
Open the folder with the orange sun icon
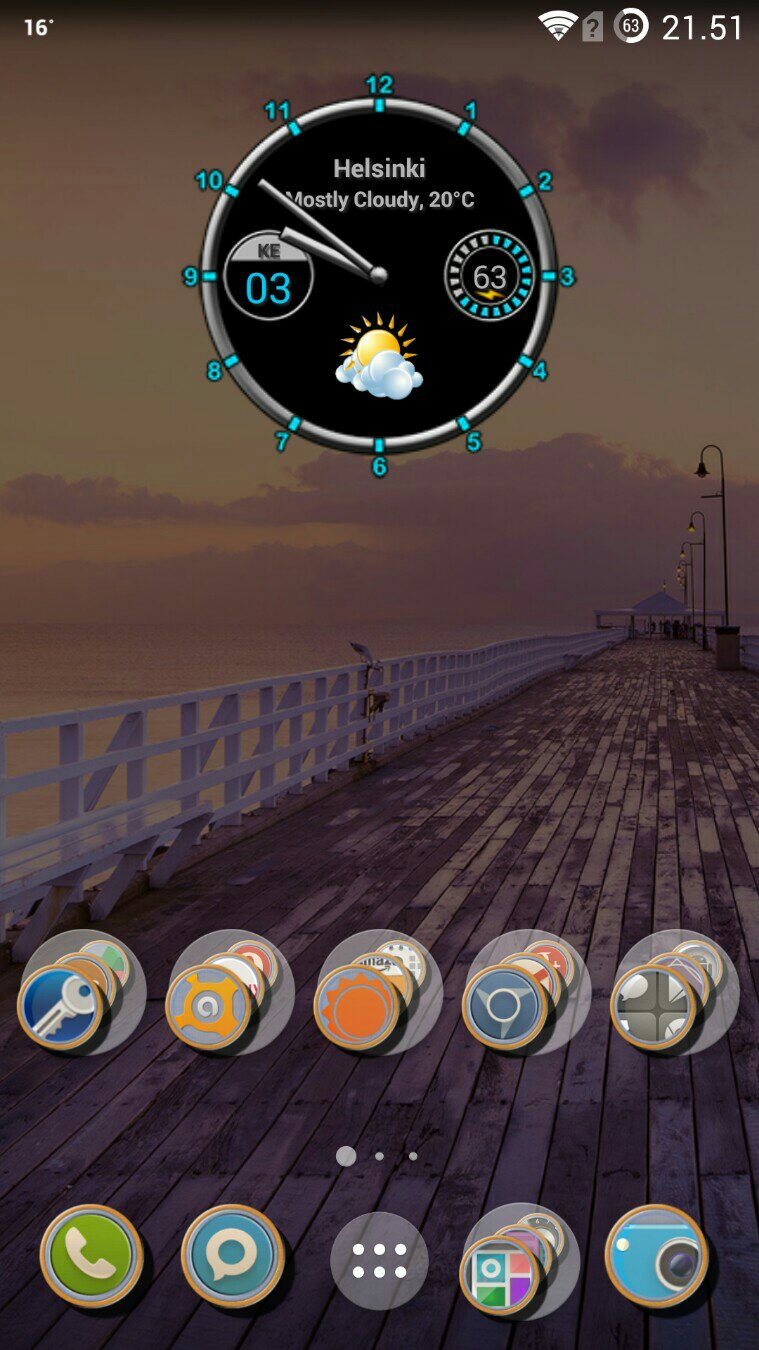click(x=379, y=992)
